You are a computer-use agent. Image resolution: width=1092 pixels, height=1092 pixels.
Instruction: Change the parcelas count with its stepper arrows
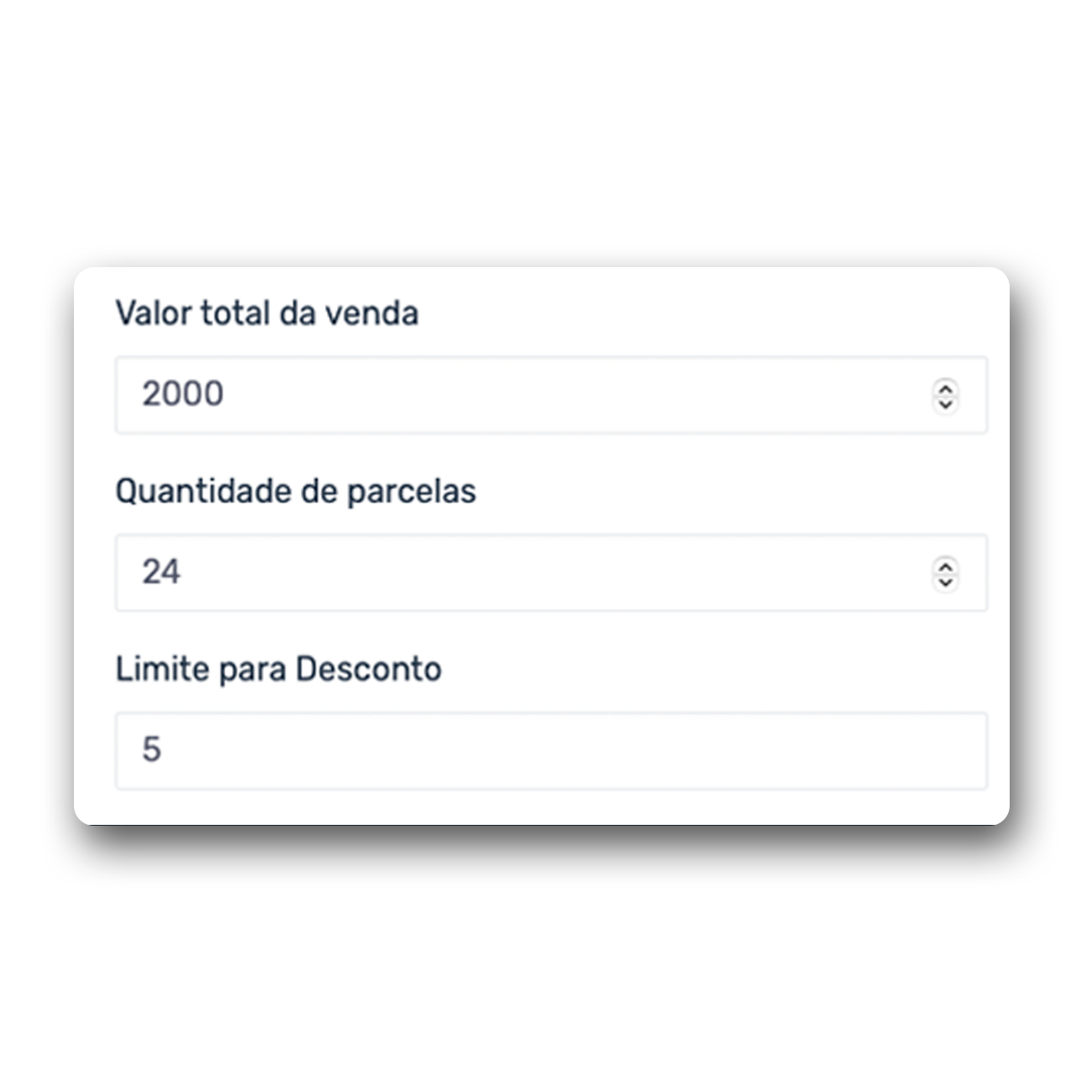[945, 574]
